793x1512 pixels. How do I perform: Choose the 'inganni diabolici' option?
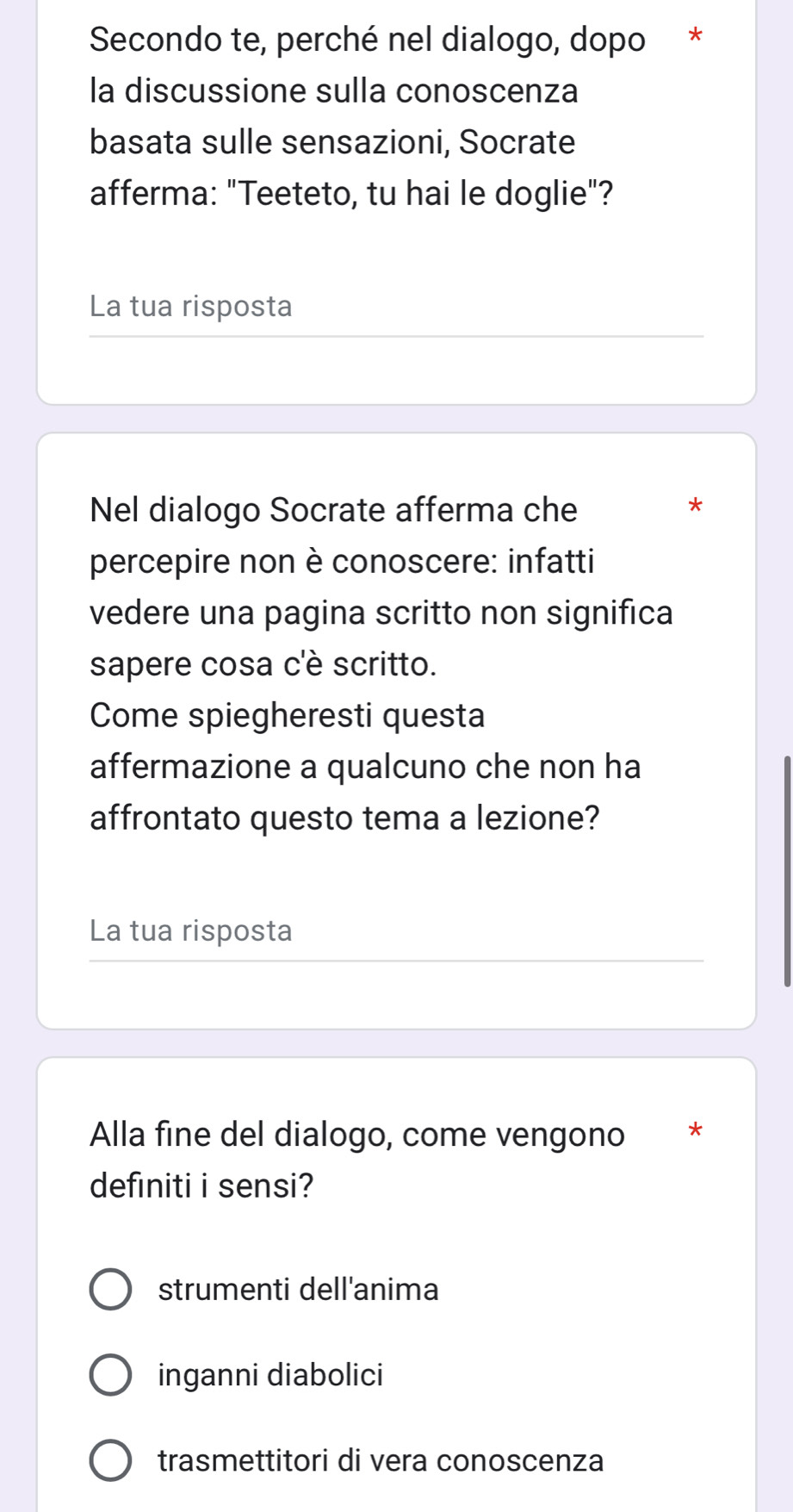(111, 1375)
